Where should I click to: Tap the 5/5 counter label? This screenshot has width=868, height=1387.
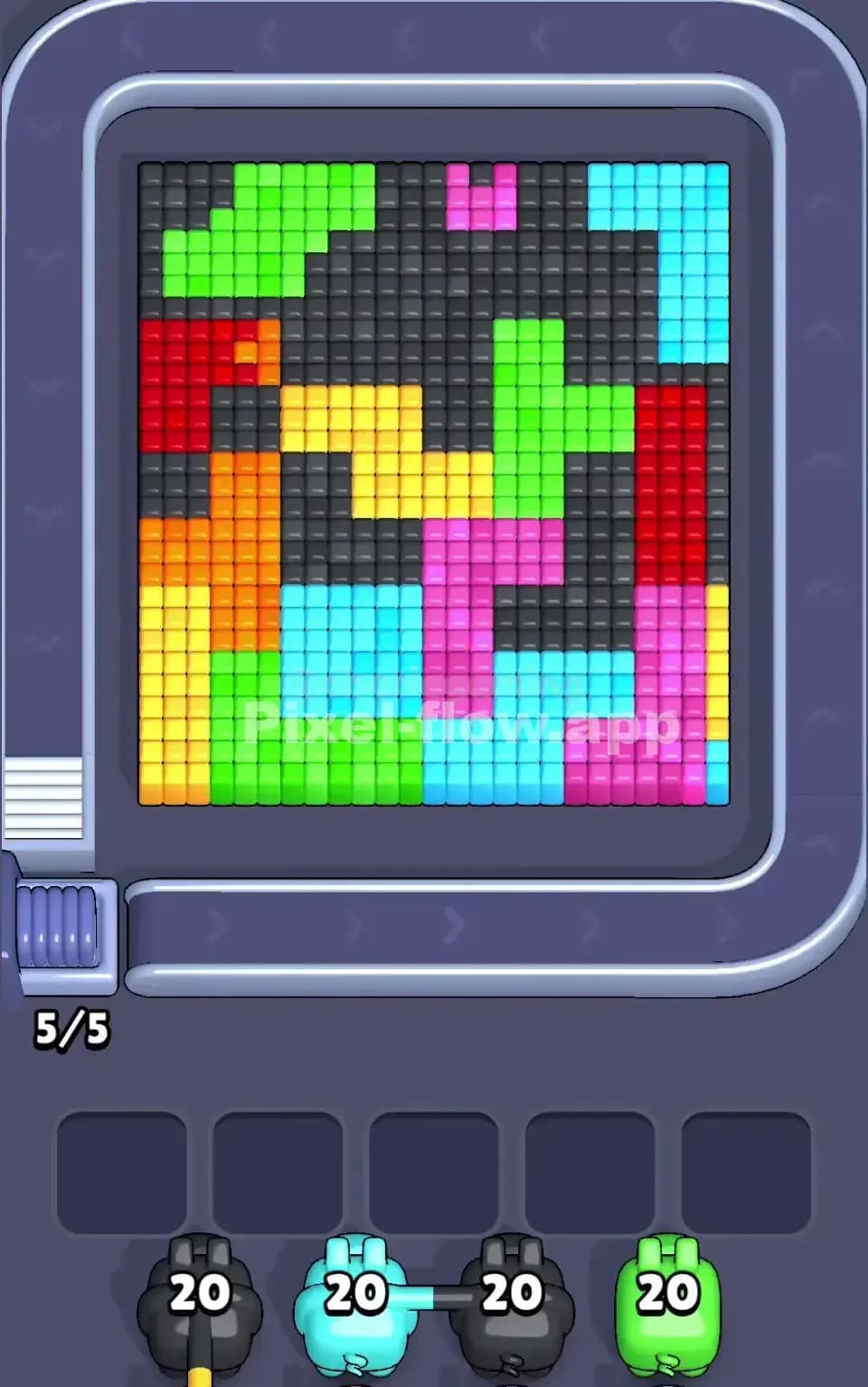click(x=72, y=1026)
